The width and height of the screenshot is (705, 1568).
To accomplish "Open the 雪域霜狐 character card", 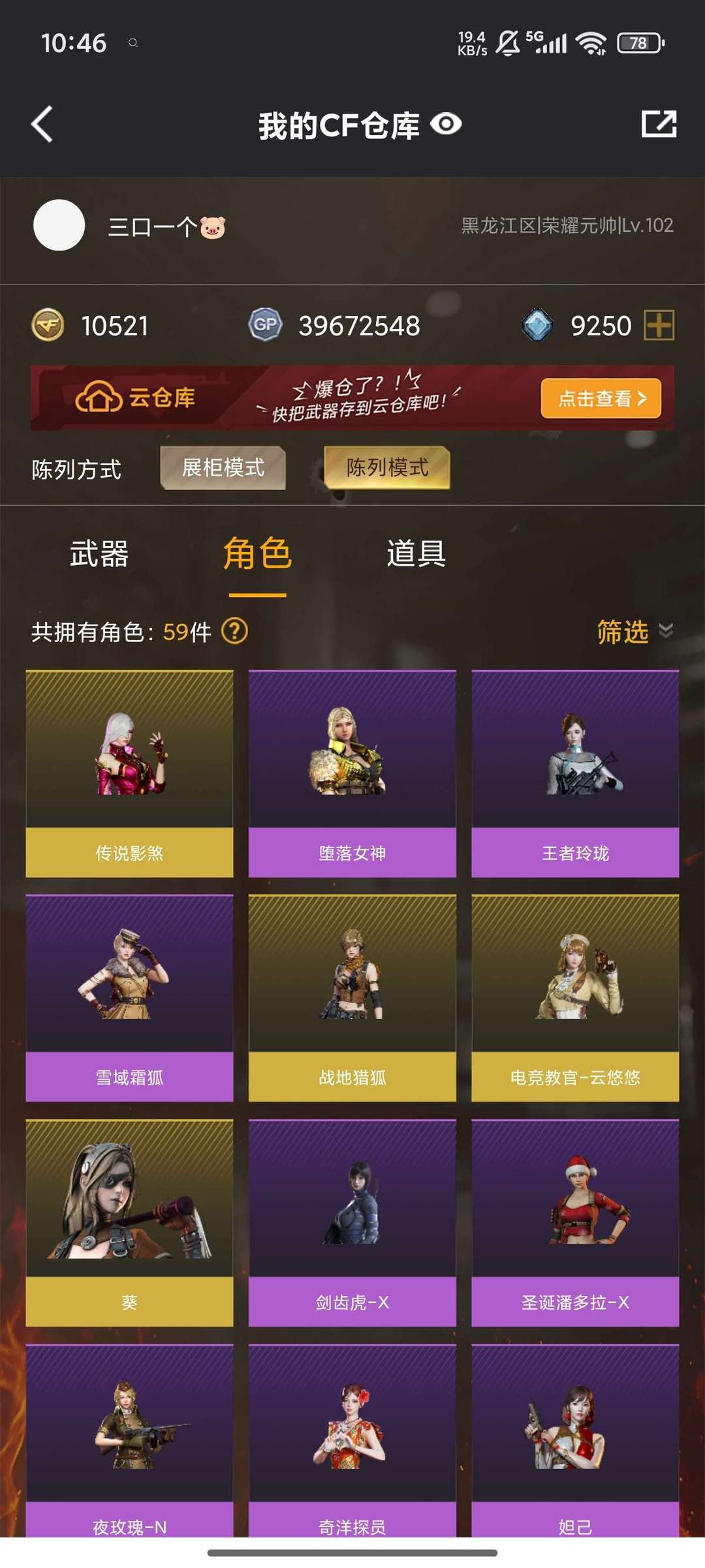I will pos(129,998).
